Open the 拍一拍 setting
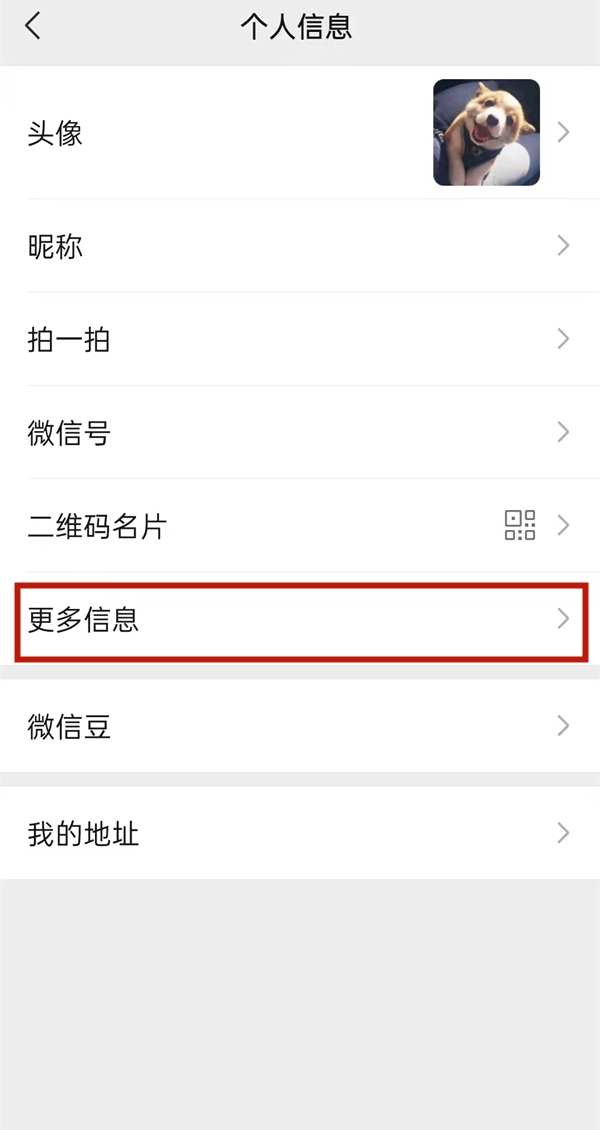This screenshot has height=1130, width=600. tap(300, 339)
